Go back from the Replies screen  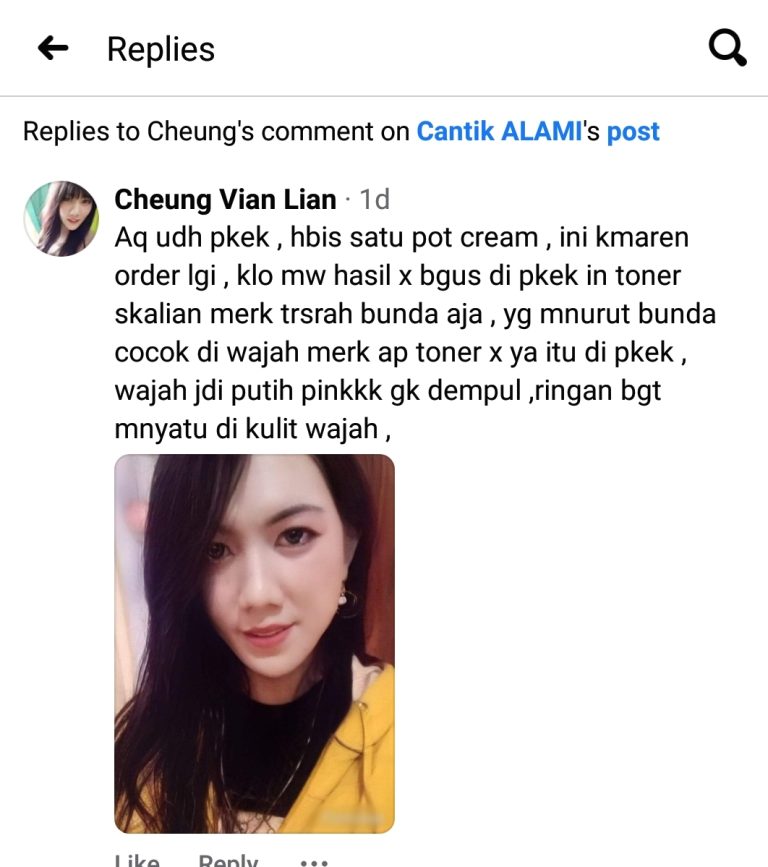coord(52,48)
